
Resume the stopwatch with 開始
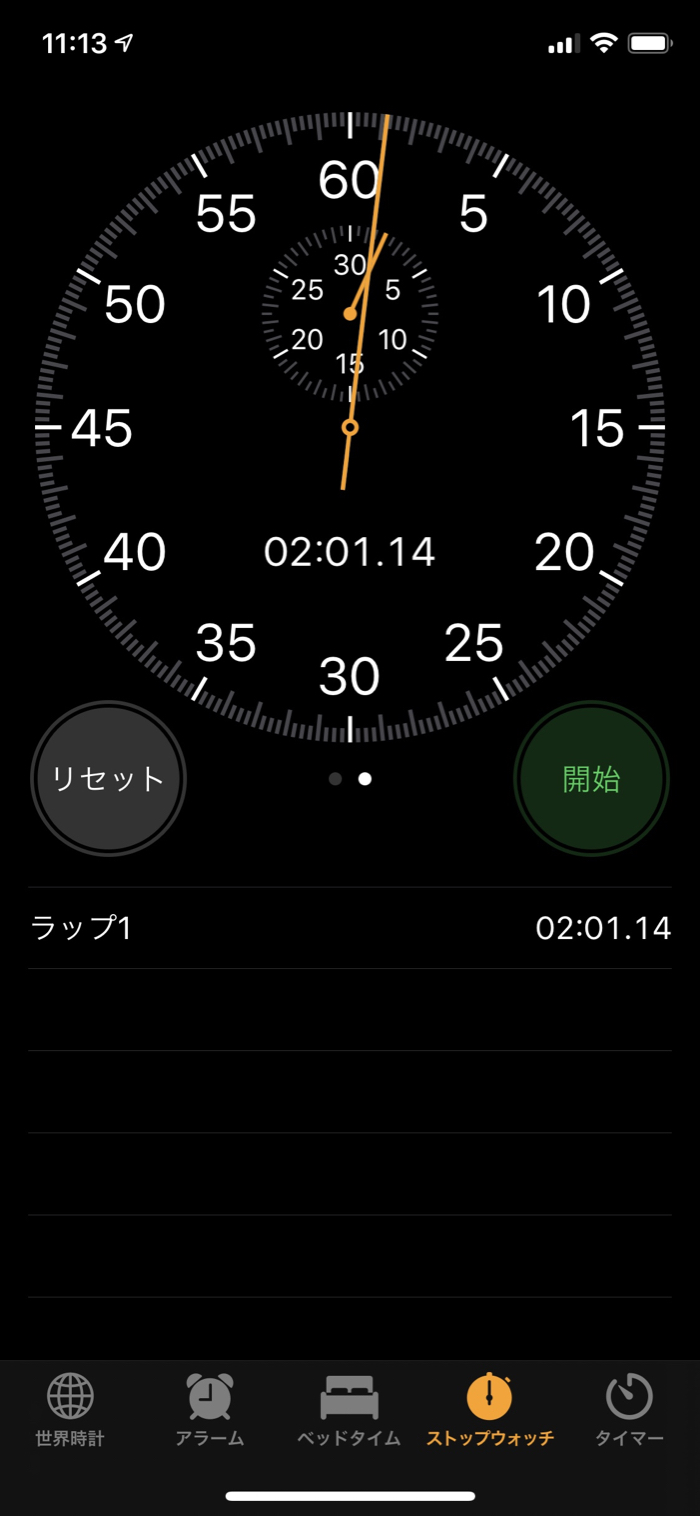coord(591,779)
